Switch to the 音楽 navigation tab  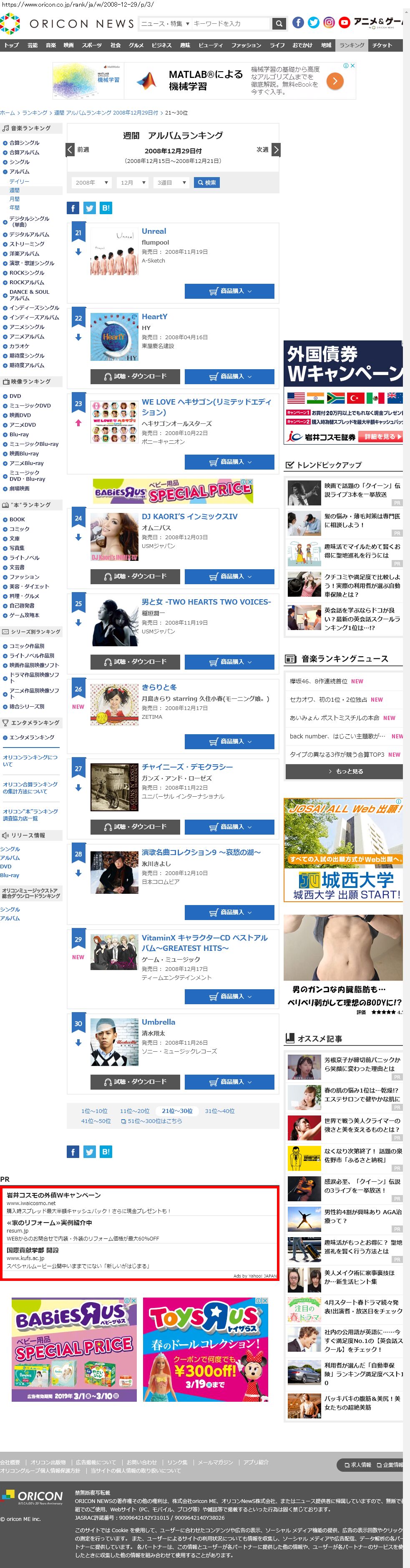coord(51,45)
